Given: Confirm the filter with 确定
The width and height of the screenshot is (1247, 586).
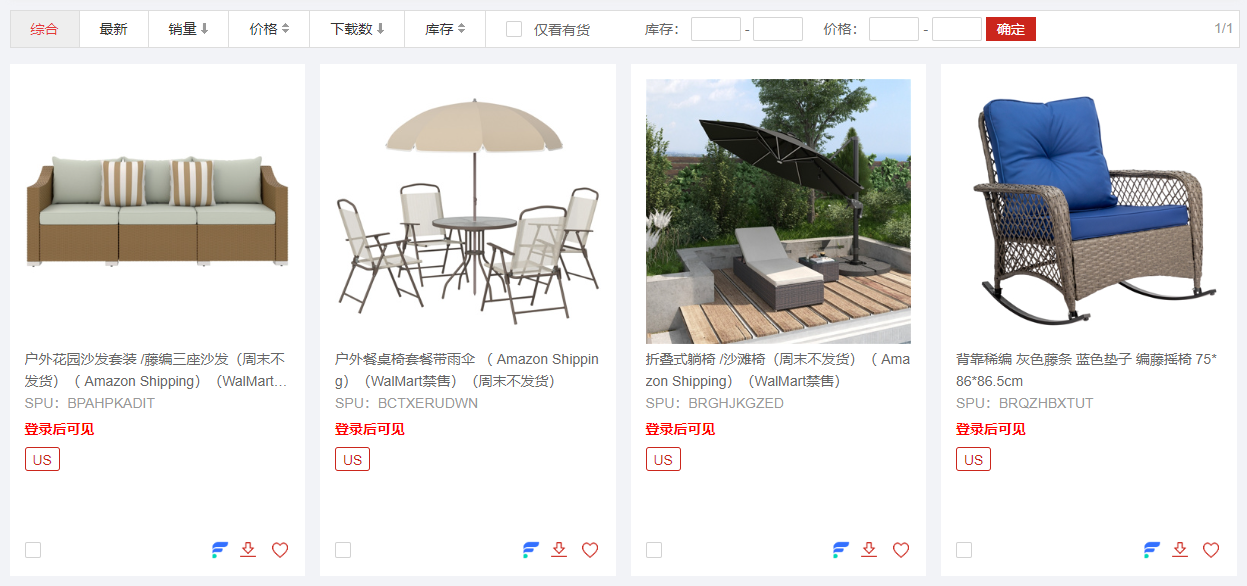Looking at the screenshot, I should pyautogui.click(x=1010, y=29).
